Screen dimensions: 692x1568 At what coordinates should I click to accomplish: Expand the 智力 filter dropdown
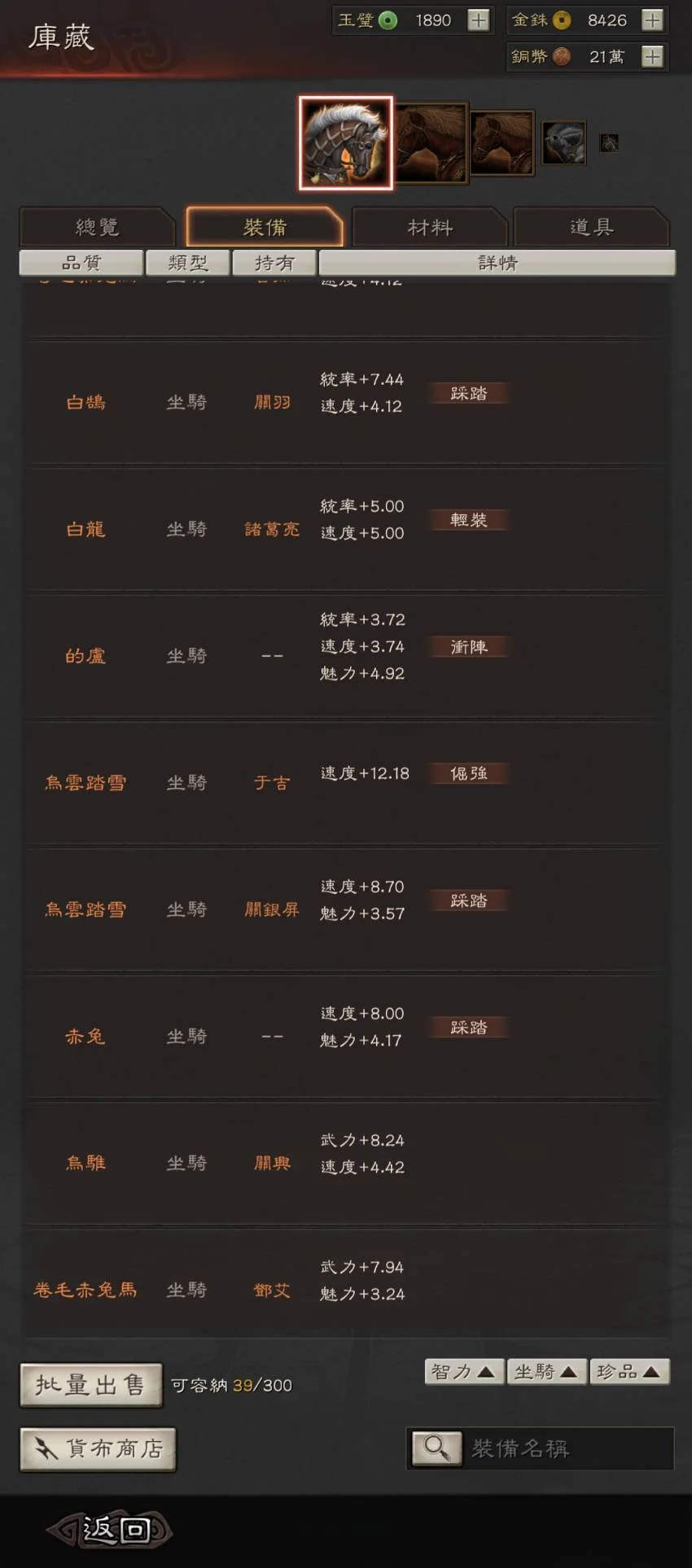point(463,1372)
